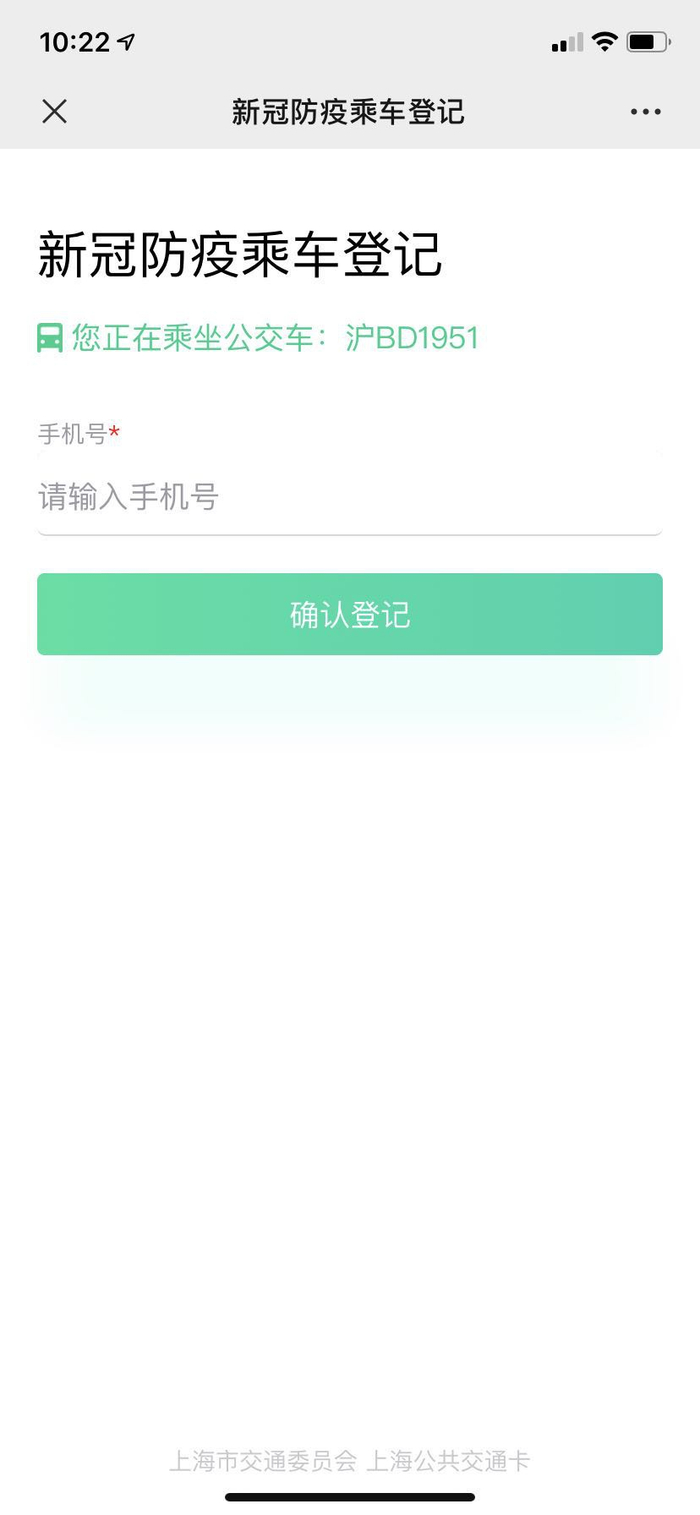Tap the 请输入手机号 phone number field
Image resolution: width=700 pixels, height=1515 pixels.
coord(350,496)
